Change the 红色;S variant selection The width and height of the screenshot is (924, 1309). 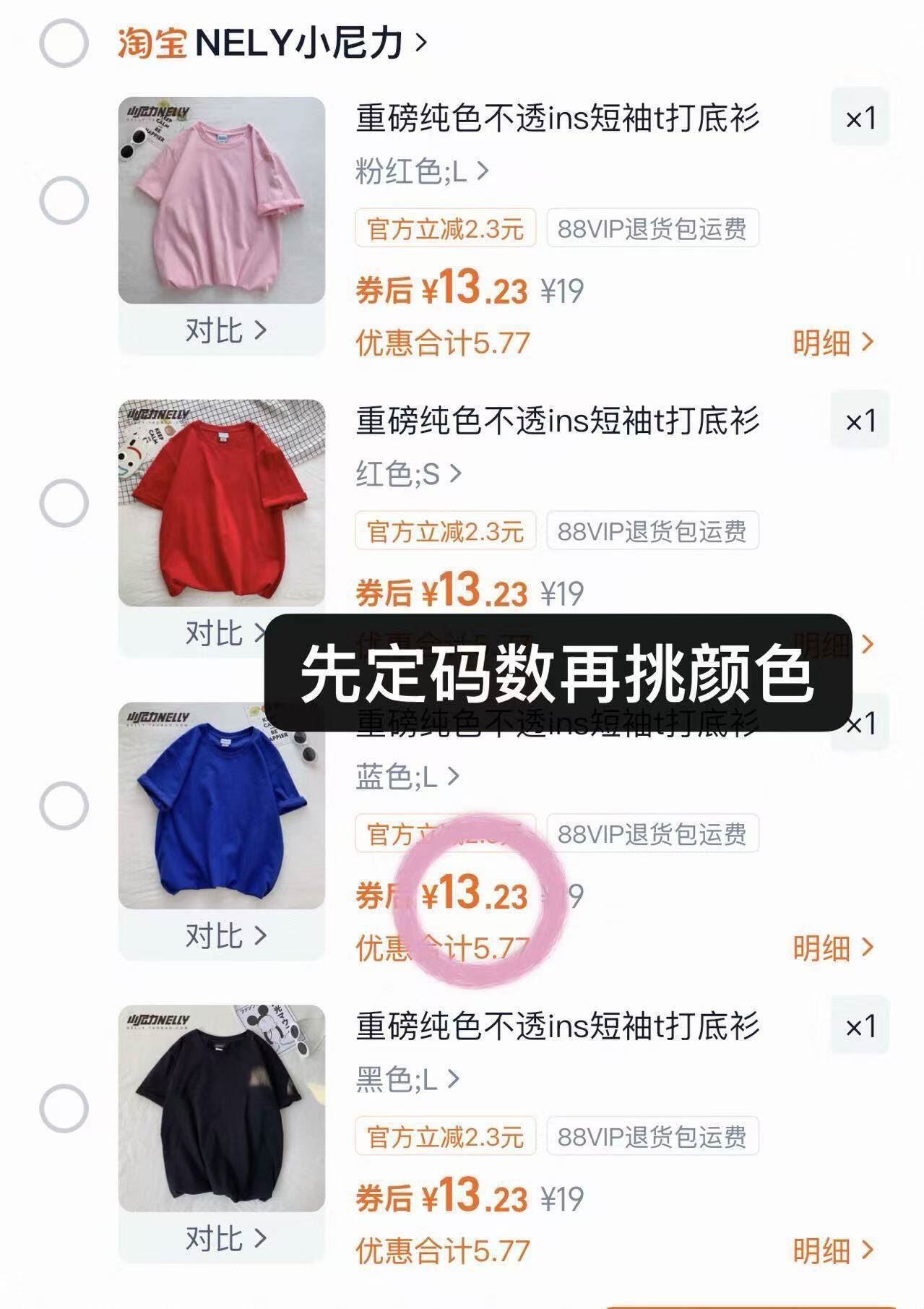click(x=408, y=475)
